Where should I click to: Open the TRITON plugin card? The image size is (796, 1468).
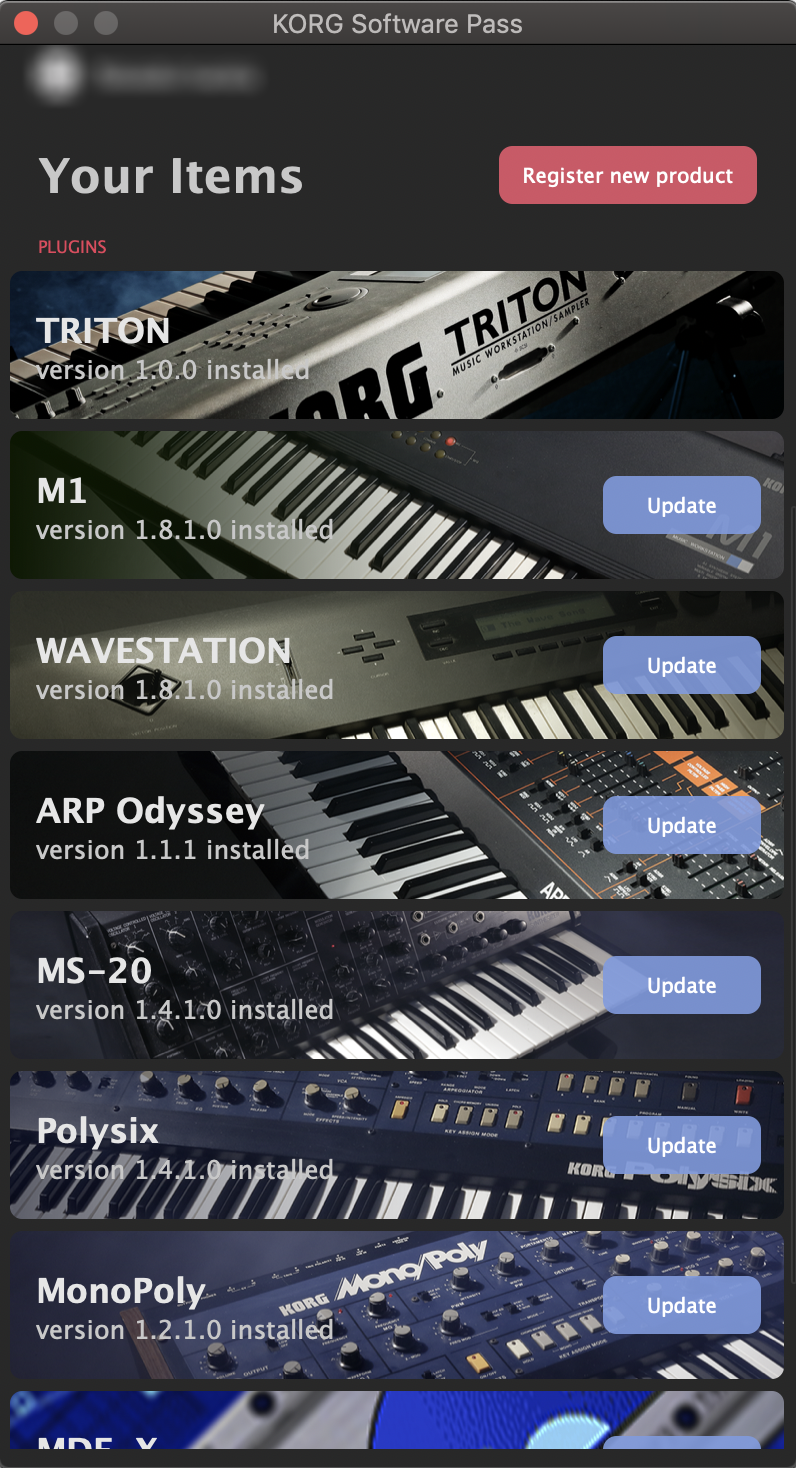click(x=396, y=345)
